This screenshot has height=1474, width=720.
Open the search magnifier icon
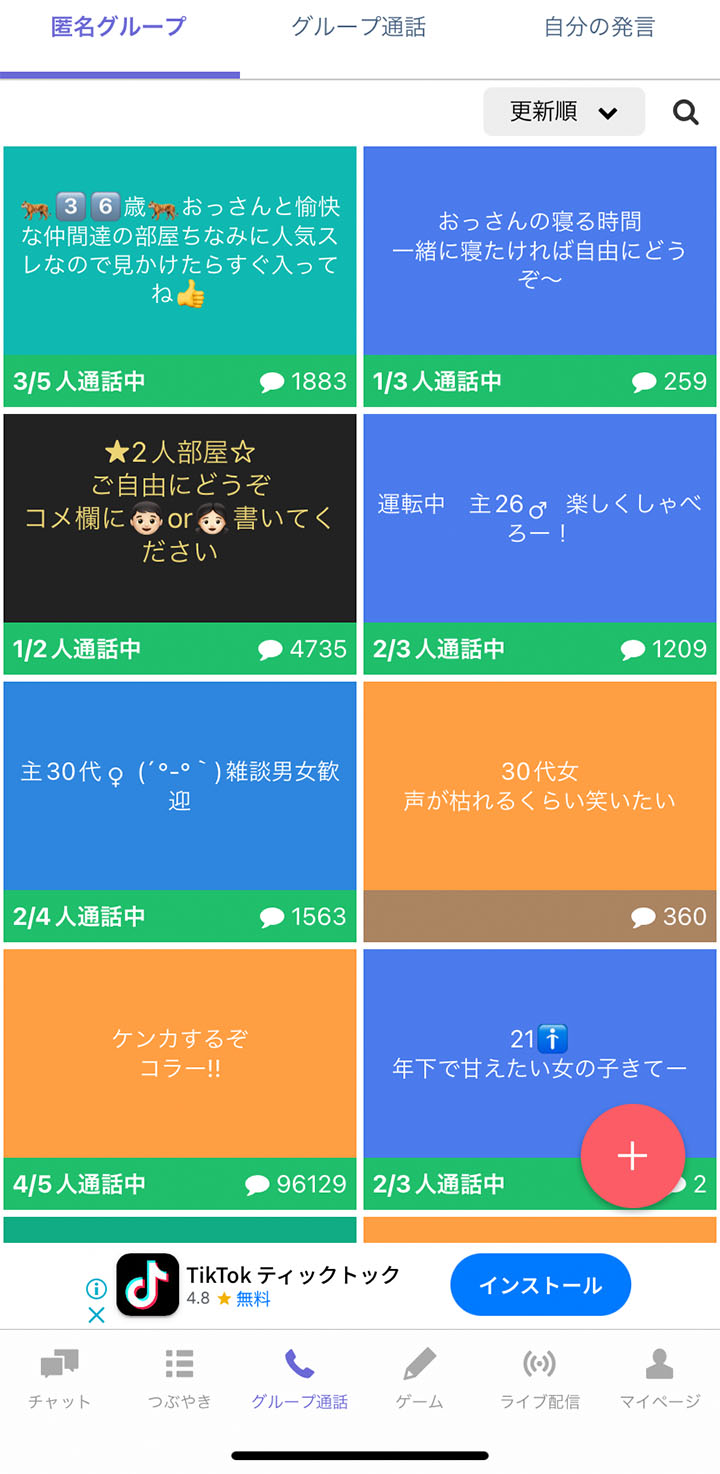click(x=686, y=112)
